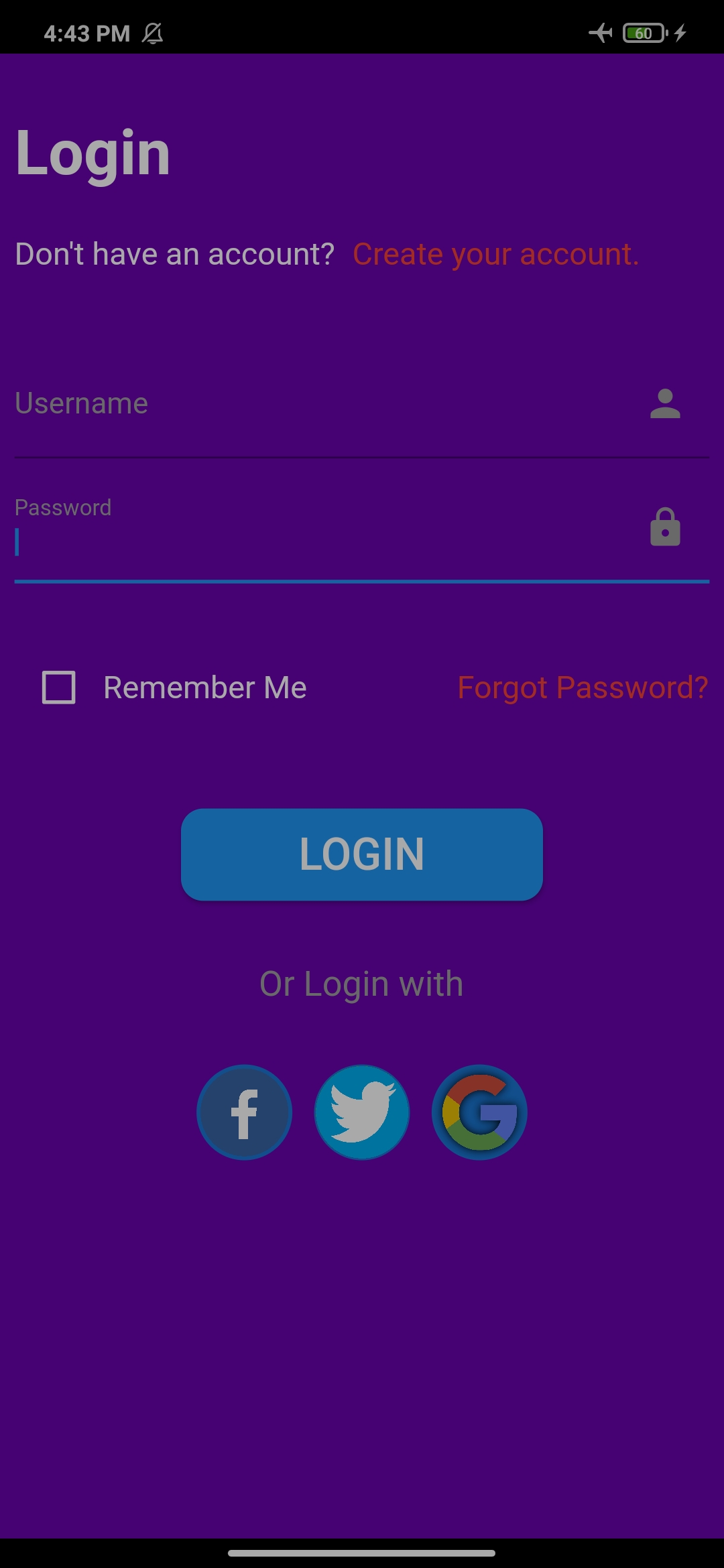Focus the Username field
Image resolution: width=724 pixels, height=1568 pixels.
[322, 404]
